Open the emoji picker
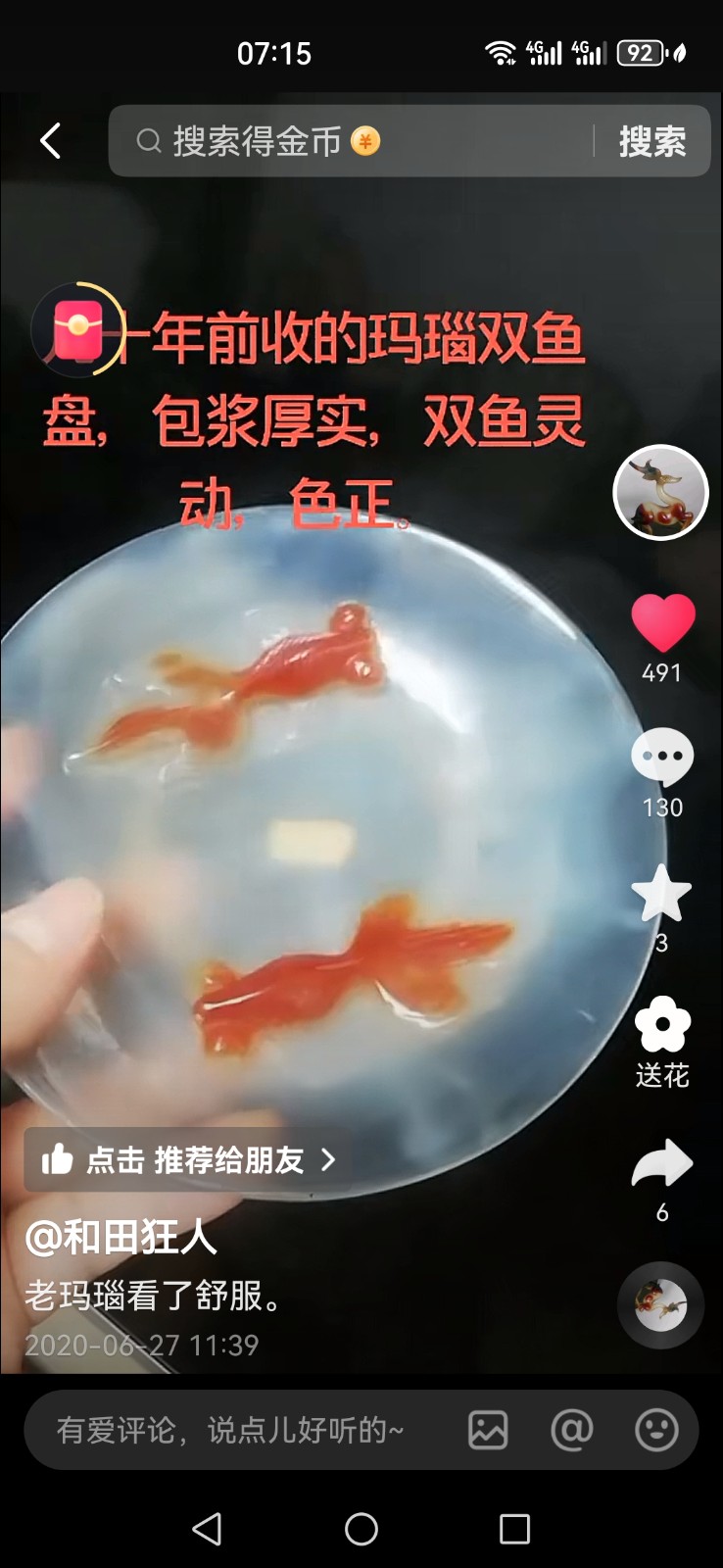Image resolution: width=723 pixels, height=1568 pixels. (656, 1431)
